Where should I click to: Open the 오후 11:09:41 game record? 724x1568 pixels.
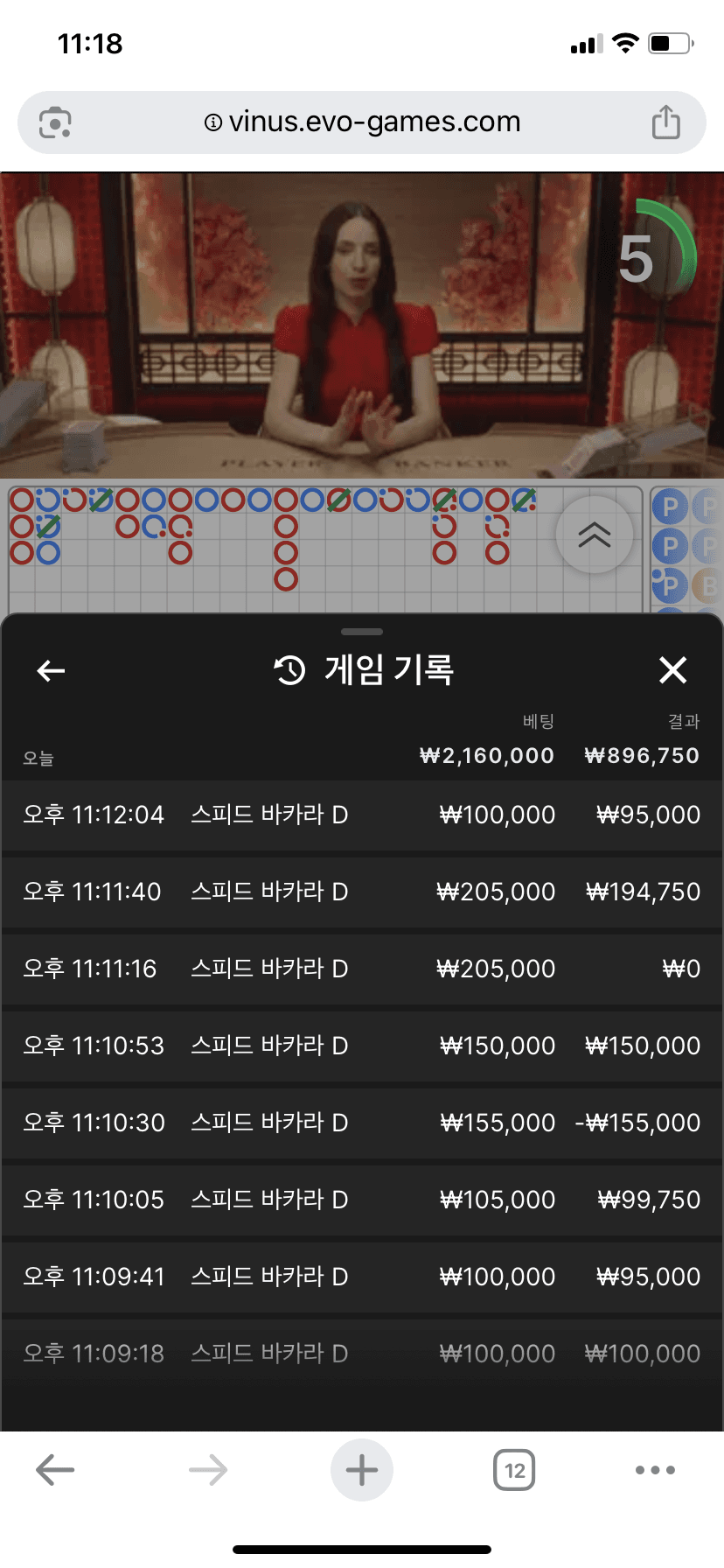click(362, 1277)
